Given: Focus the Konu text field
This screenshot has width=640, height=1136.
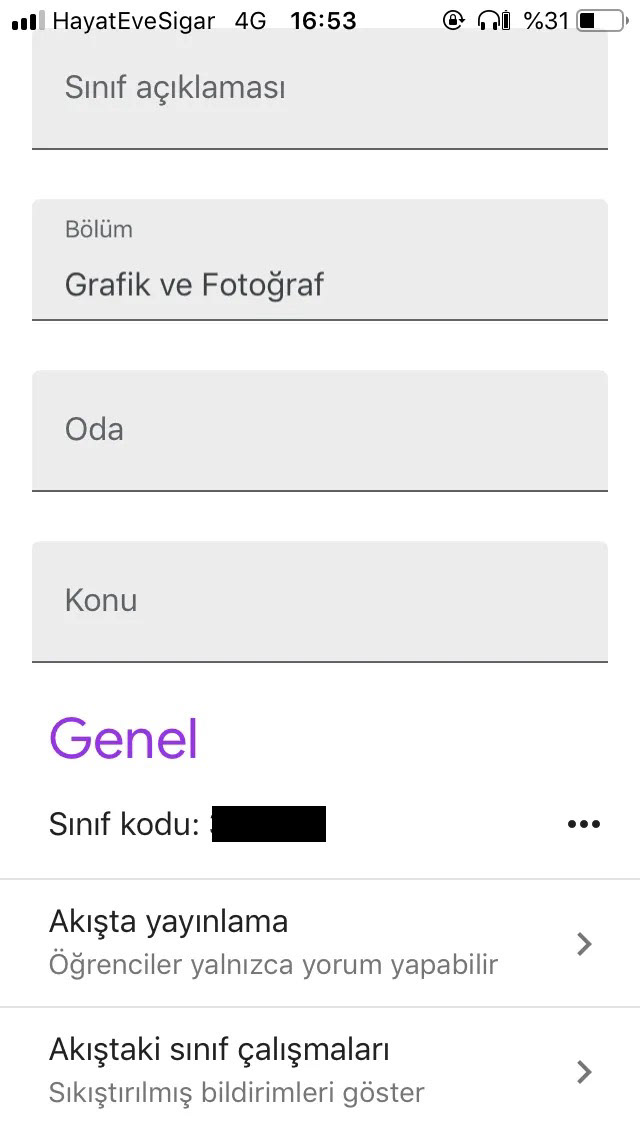Looking at the screenshot, I should 320,601.
